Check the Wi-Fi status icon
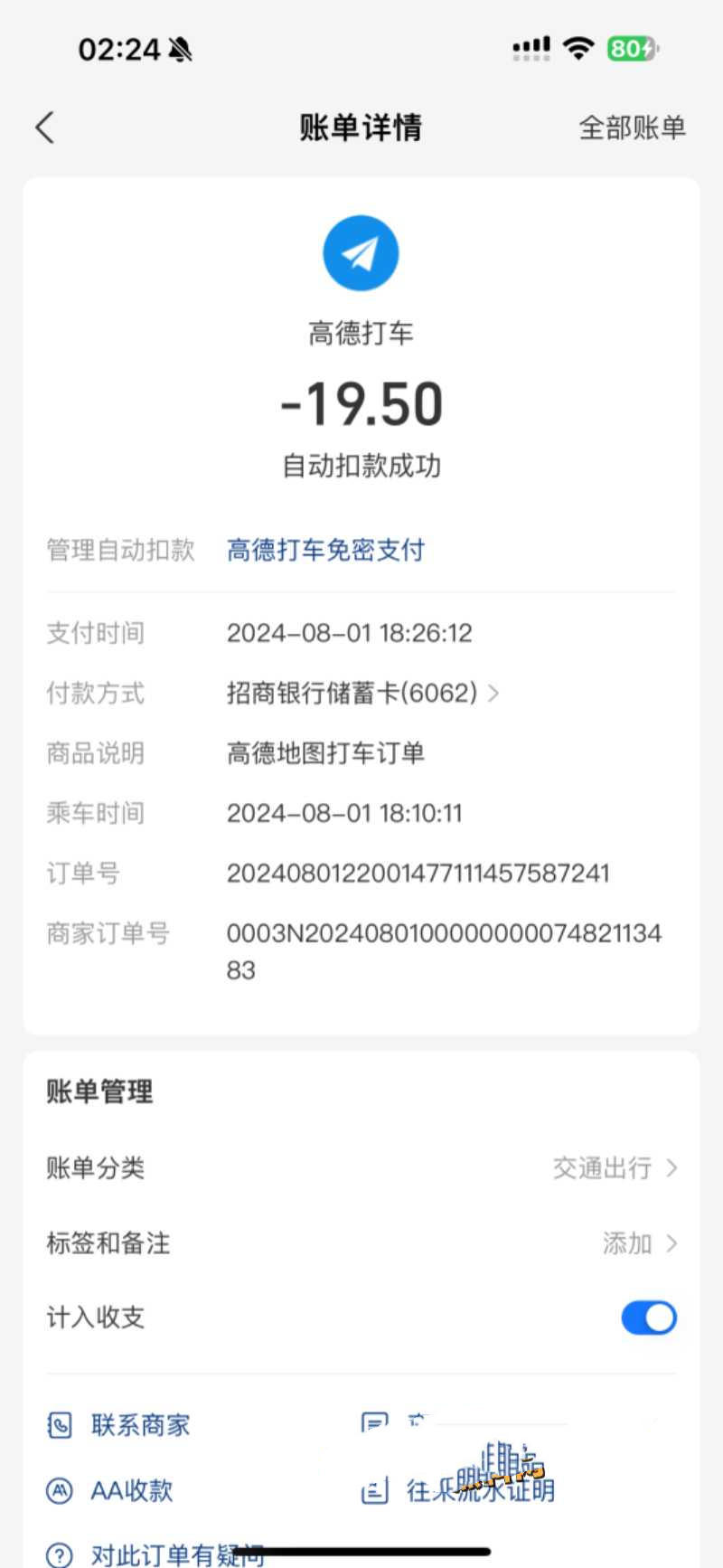This screenshot has height=1568, width=723. pos(578,47)
